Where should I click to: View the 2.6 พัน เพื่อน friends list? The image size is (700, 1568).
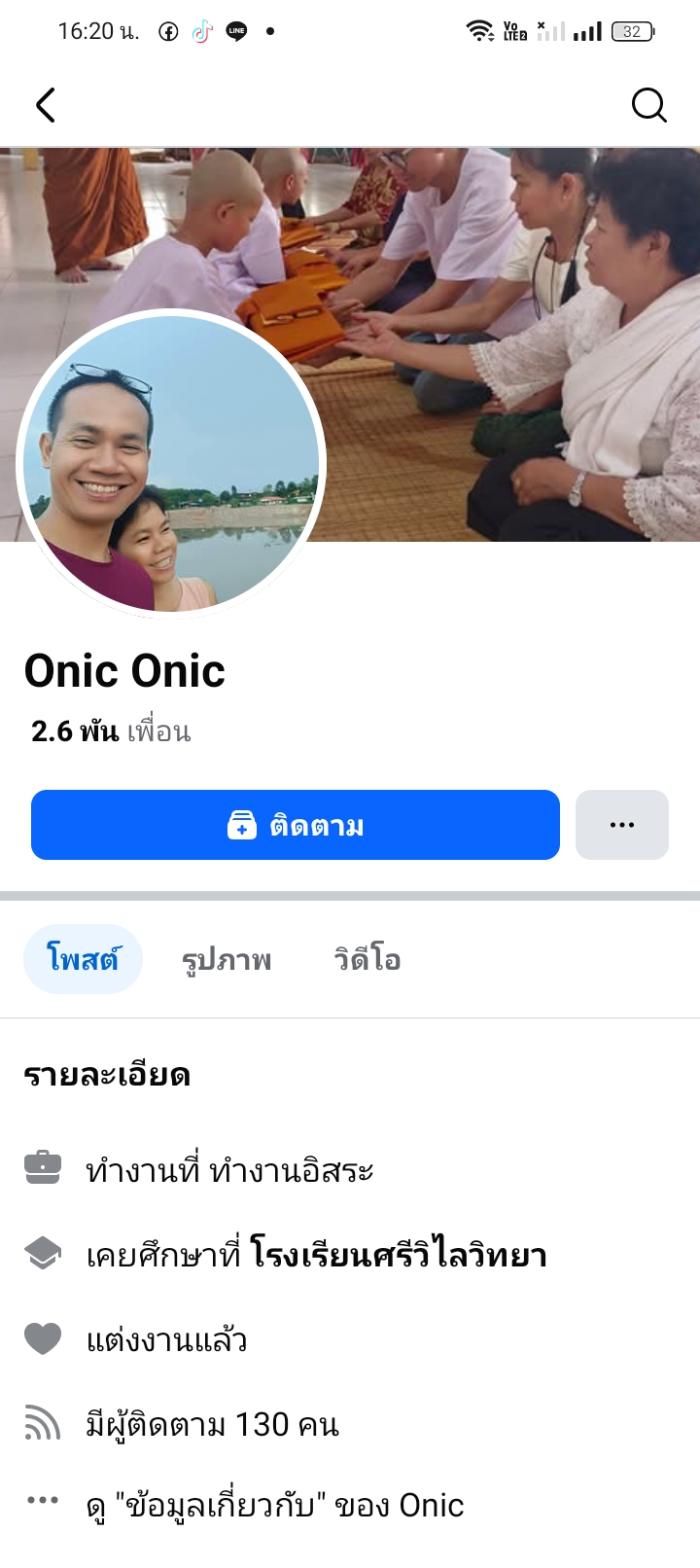click(111, 731)
